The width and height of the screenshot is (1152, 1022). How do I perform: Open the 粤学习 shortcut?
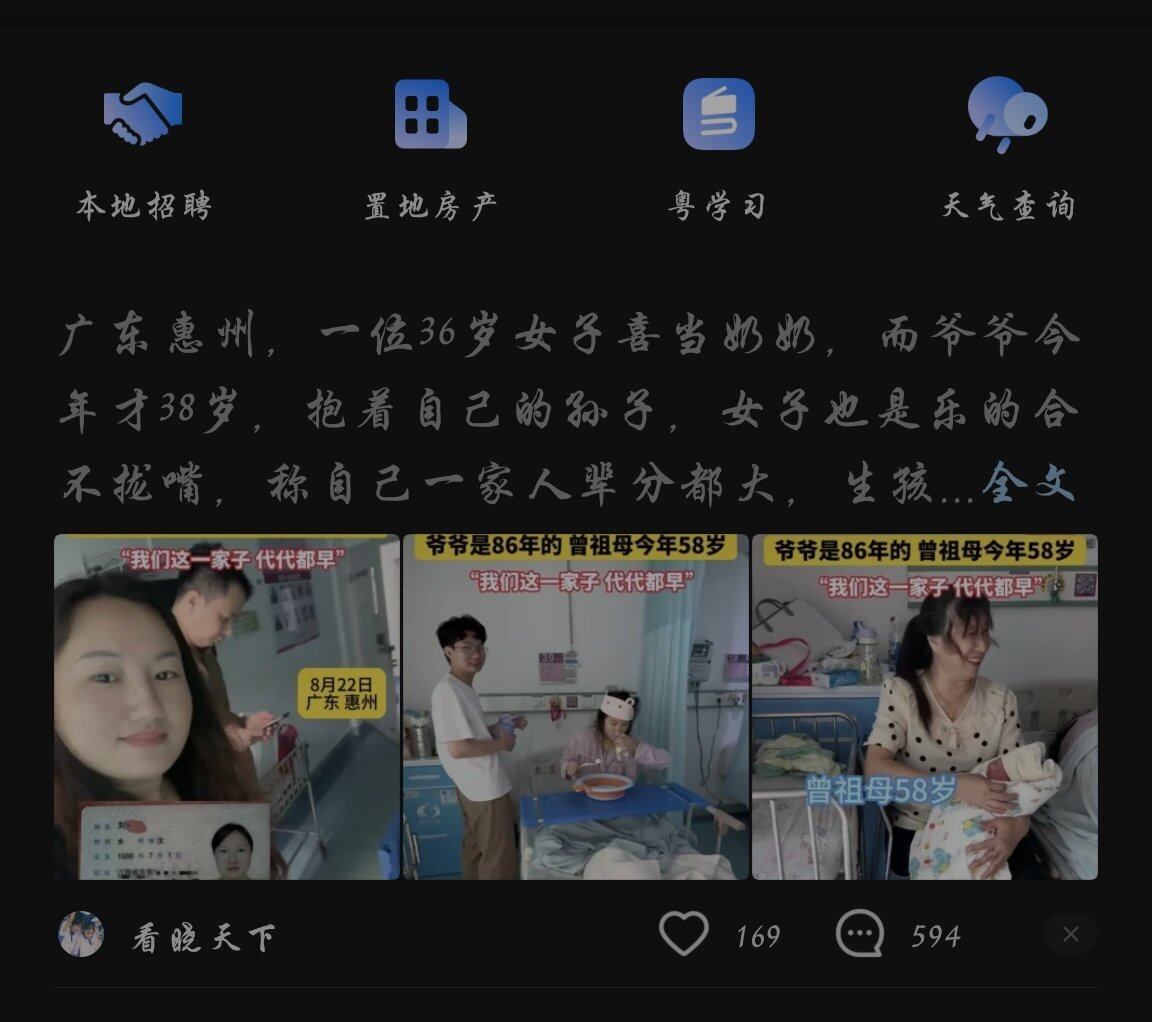tap(718, 147)
